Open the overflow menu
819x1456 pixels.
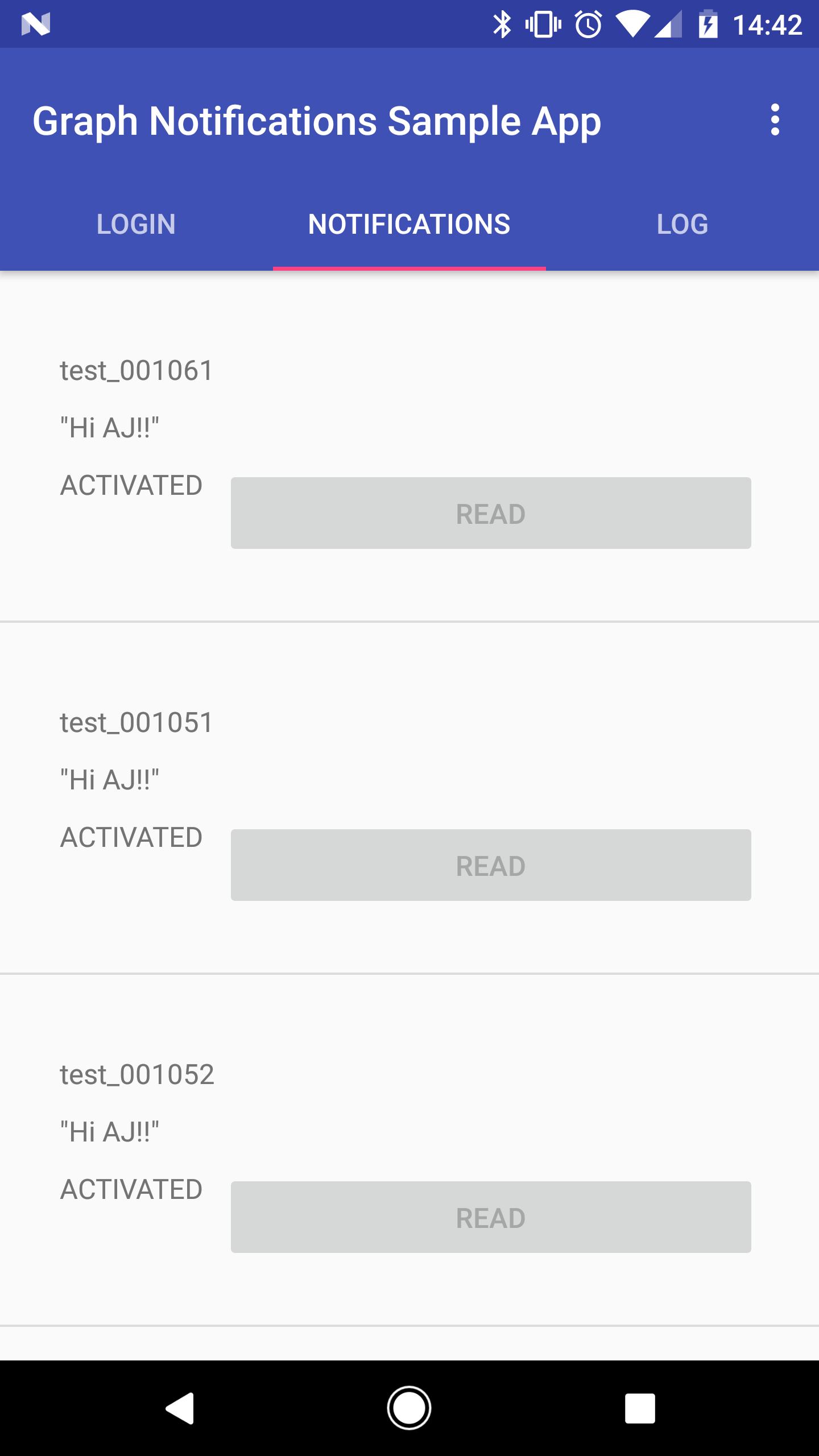pos(775,120)
